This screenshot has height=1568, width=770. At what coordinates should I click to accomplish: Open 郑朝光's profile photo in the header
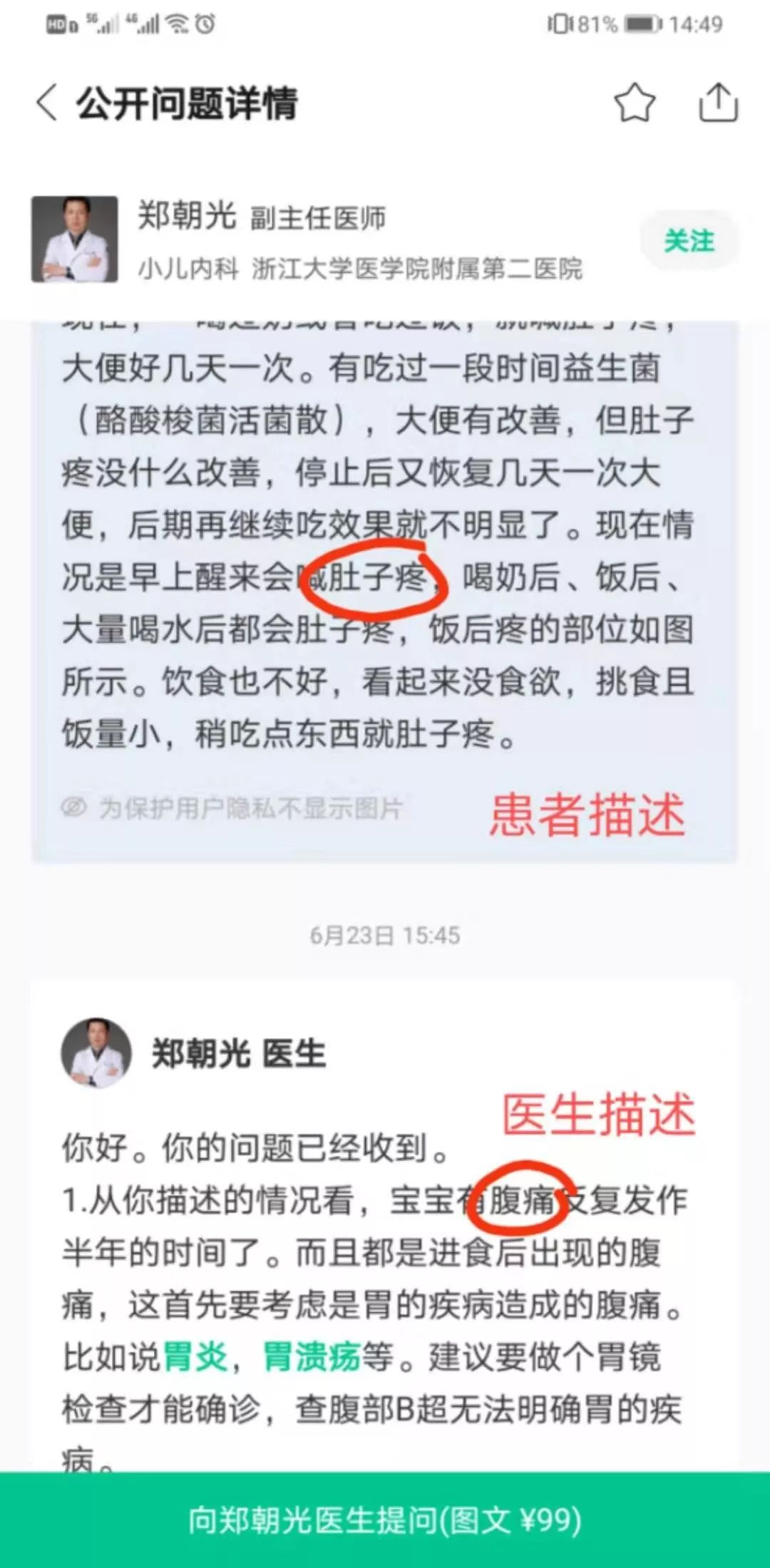coord(75,239)
